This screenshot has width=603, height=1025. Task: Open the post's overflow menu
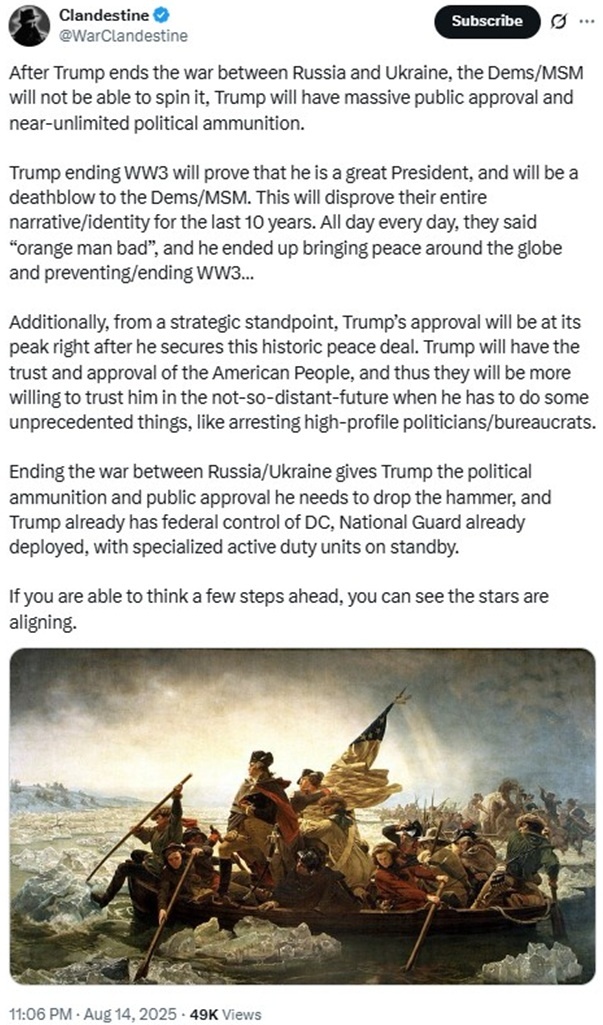(586, 21)
